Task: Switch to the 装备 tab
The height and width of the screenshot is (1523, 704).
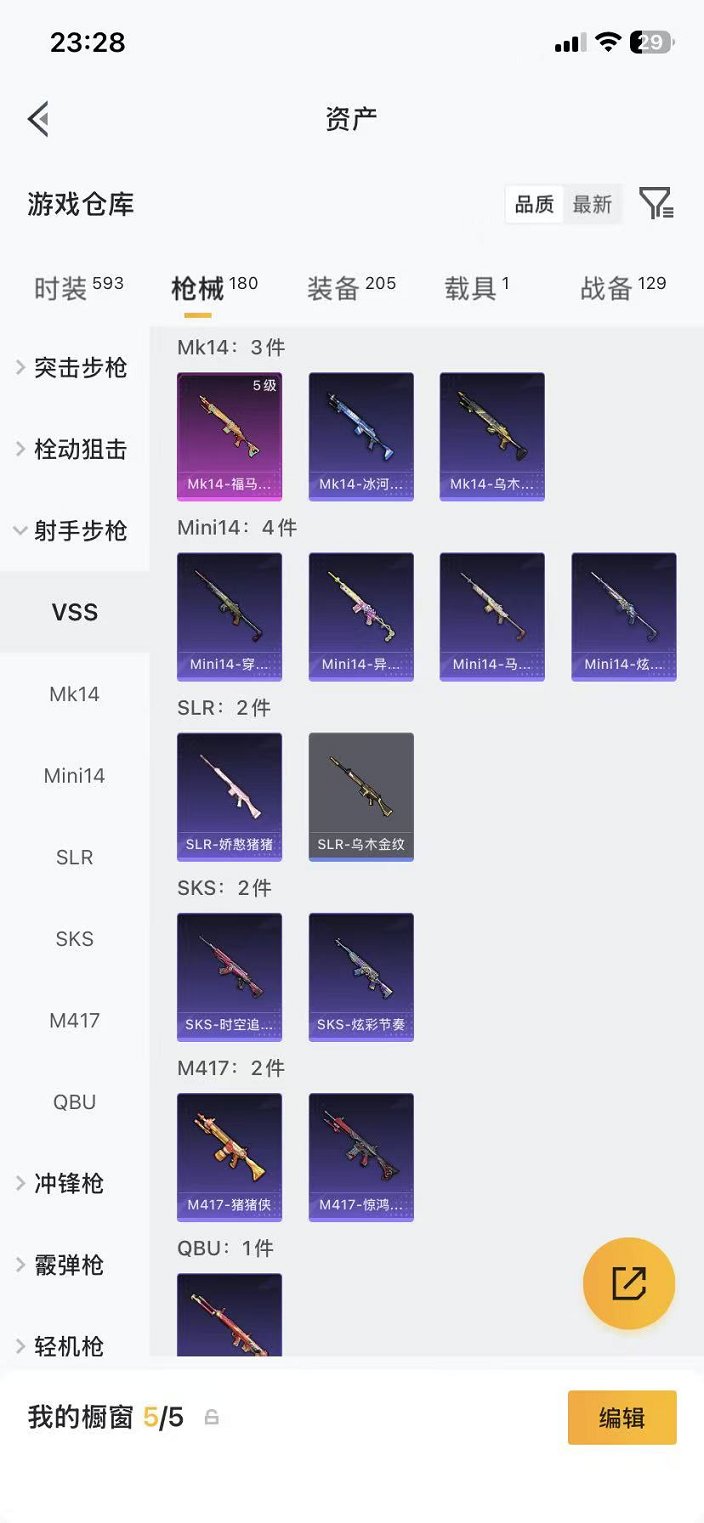Action: coord(351,288)
